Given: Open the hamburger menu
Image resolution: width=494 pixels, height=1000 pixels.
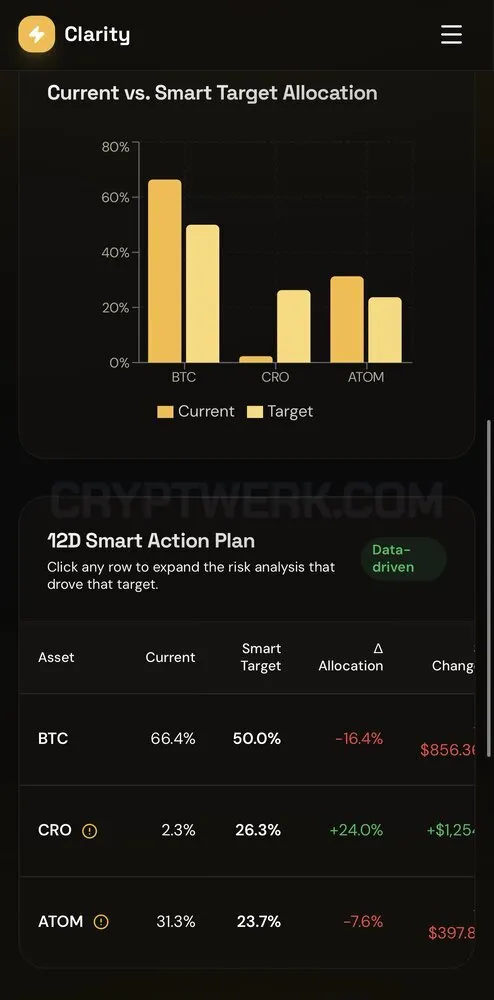Looking at the screenshot, I should coord(451,34).
